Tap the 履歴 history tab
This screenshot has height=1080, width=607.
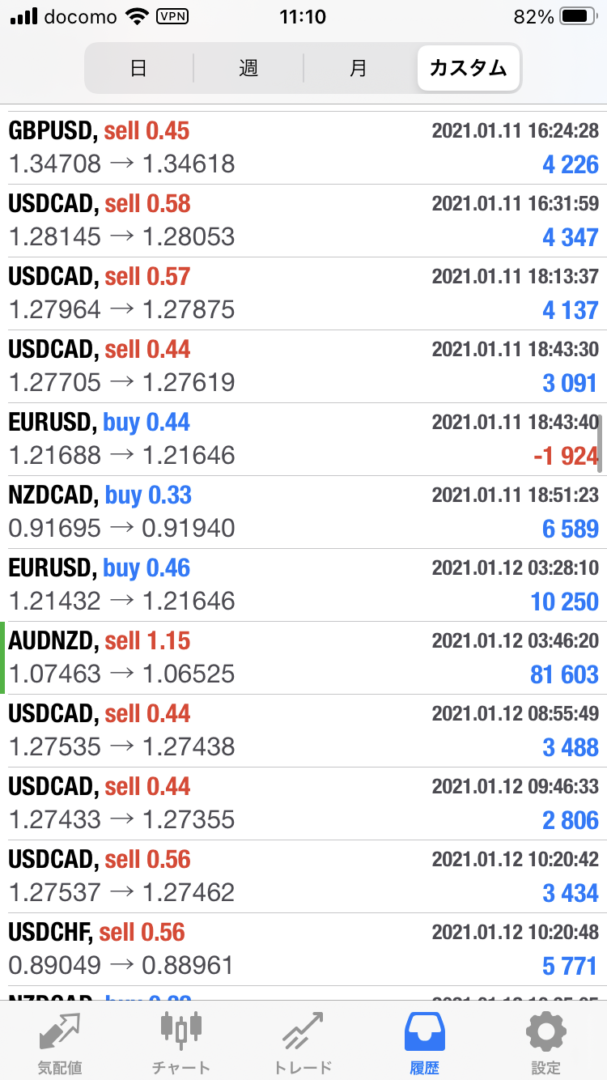pyautogui.click(x=424, y=1041)
